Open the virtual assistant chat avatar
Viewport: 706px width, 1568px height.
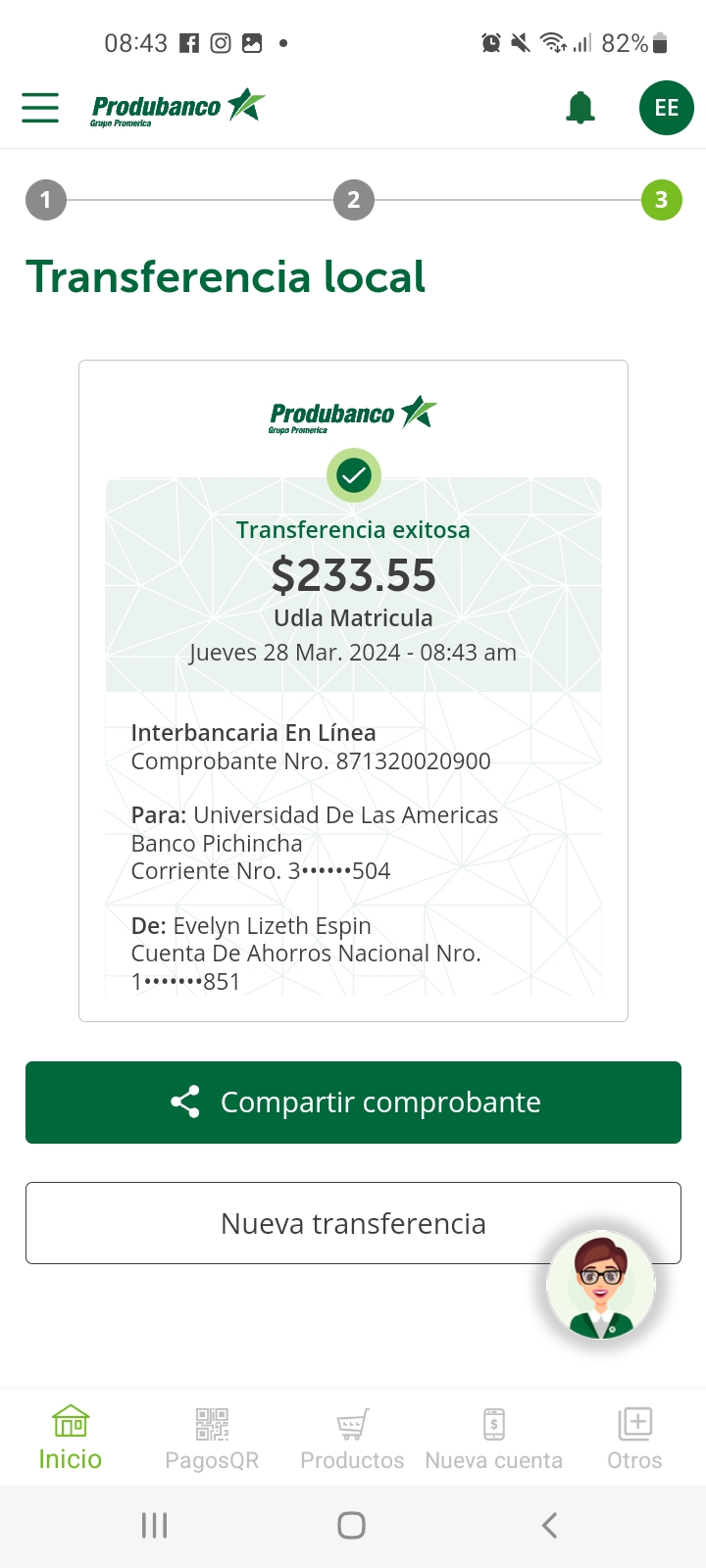pos(600,1285)
